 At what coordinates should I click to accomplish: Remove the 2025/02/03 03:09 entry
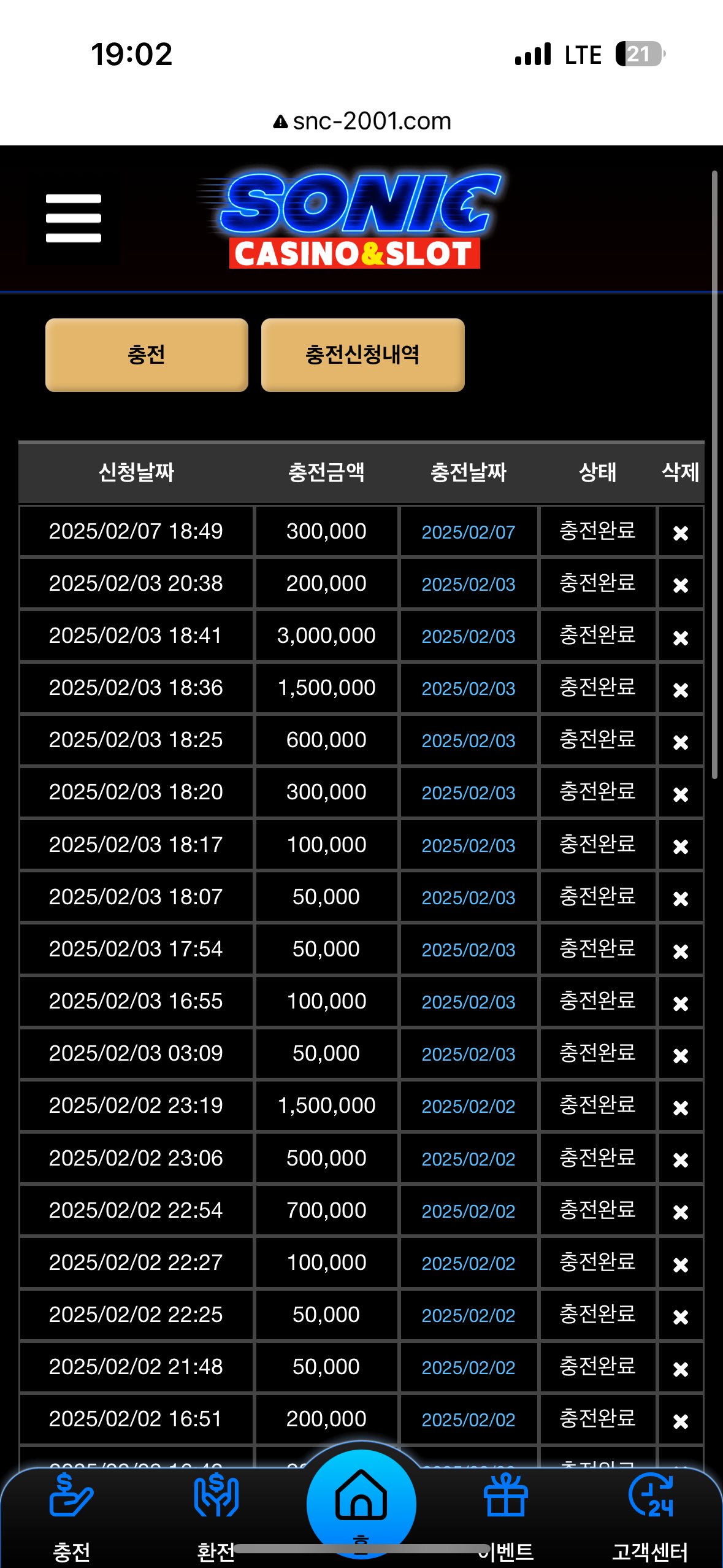[x=680, y=1055]
